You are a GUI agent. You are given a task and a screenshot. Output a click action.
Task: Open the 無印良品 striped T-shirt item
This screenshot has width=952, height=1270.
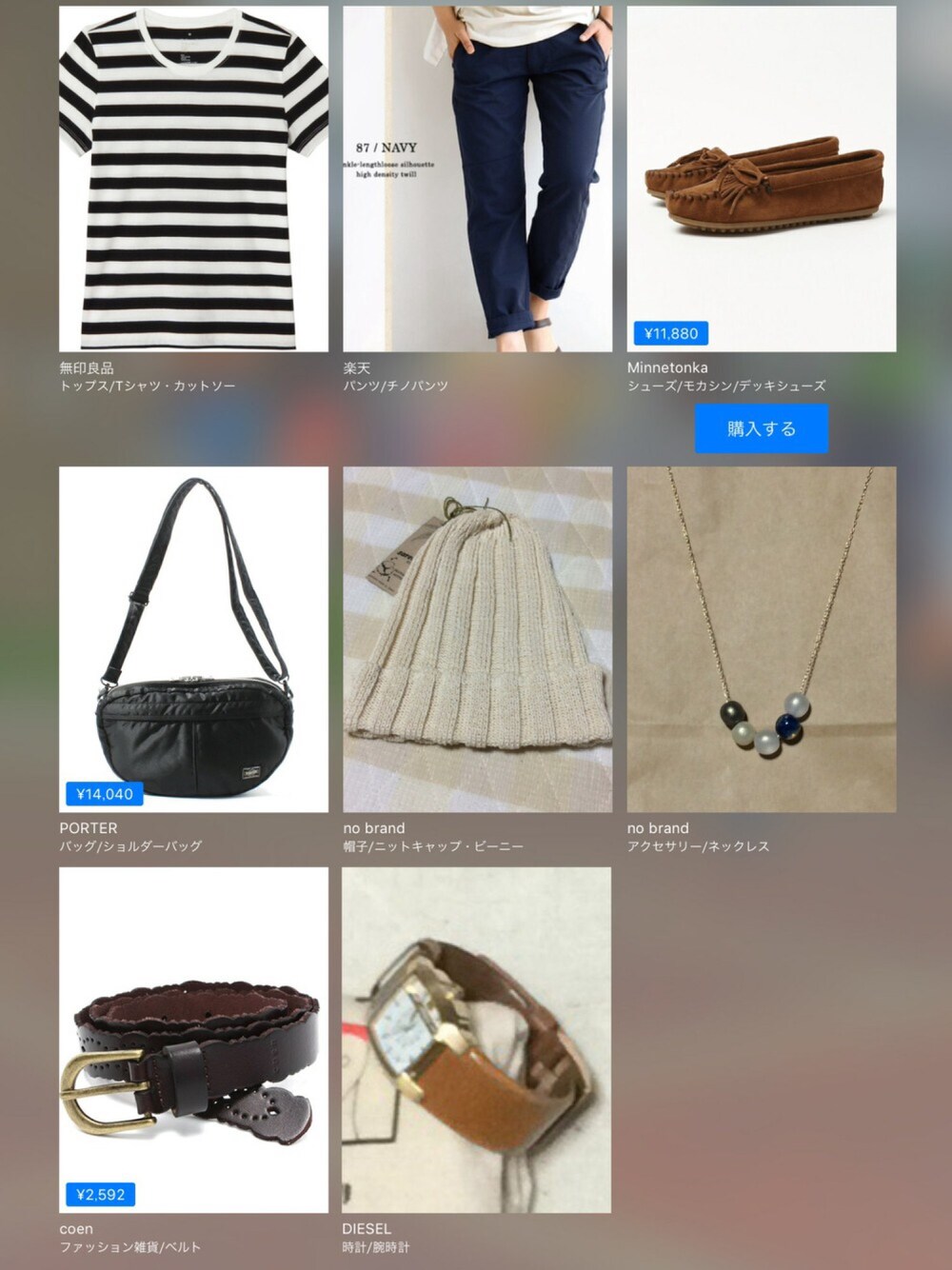(193, 179)
